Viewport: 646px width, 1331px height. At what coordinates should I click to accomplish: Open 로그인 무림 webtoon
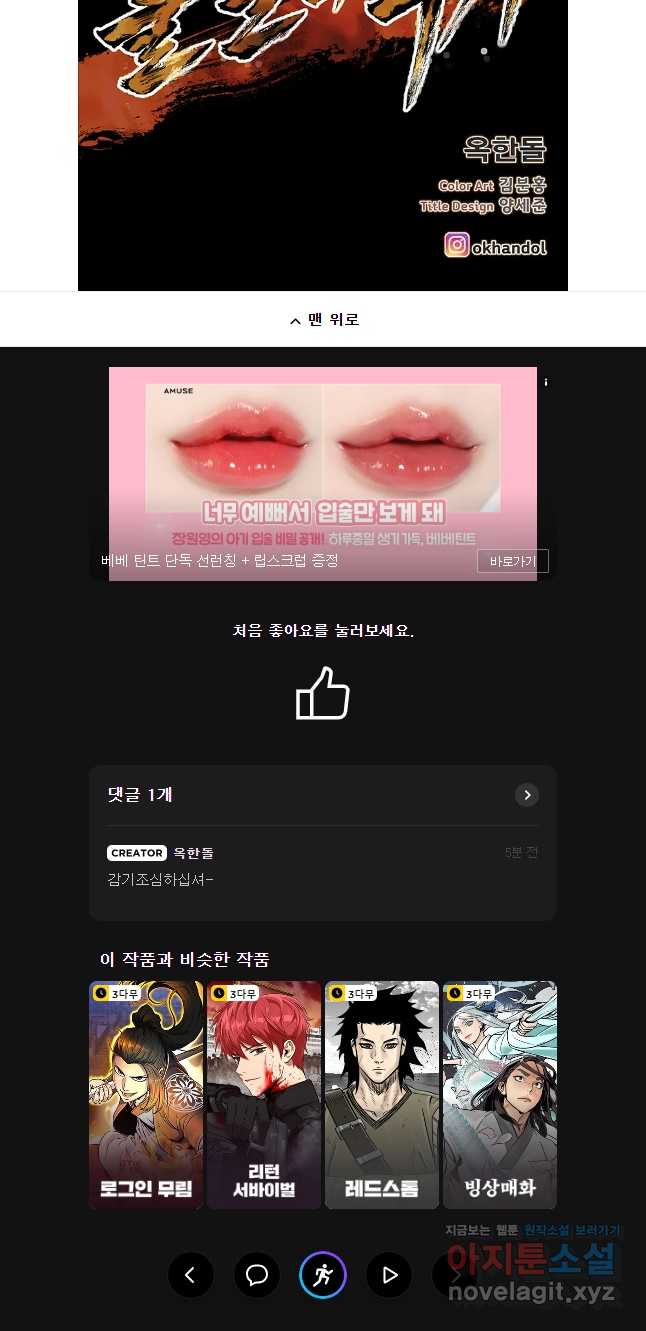tap(146, 1095)
